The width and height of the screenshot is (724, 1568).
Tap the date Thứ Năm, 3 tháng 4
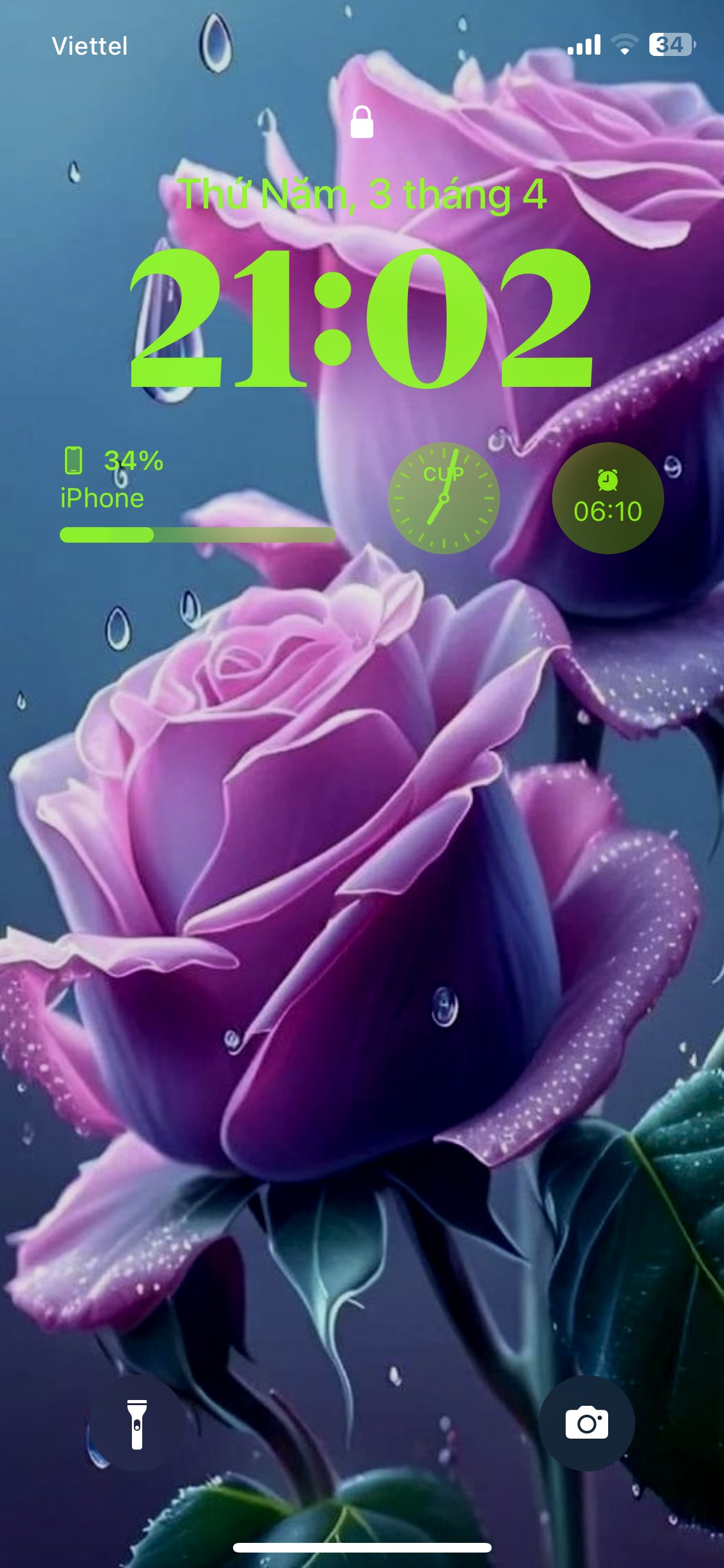pyautogui.click(x=362, y=194)
